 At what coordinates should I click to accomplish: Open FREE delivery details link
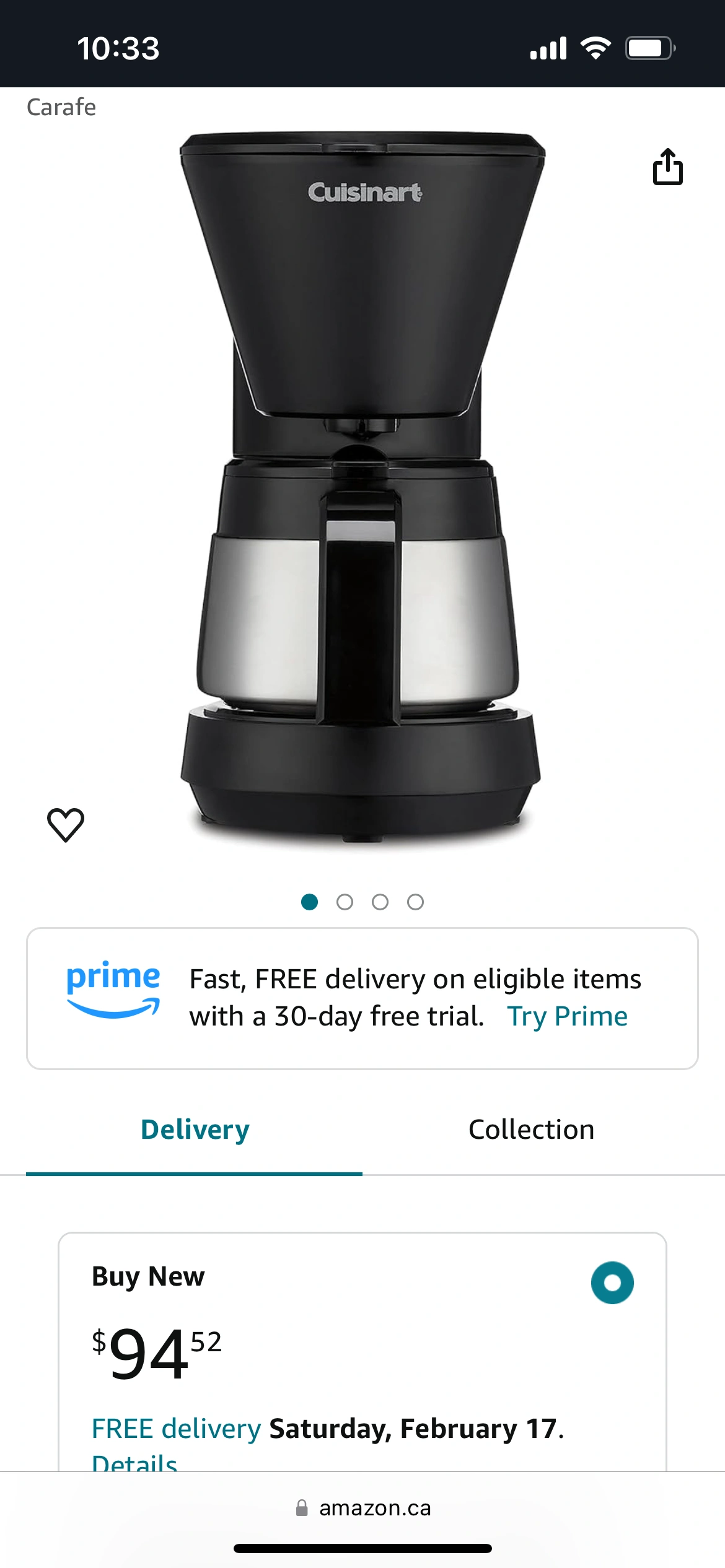pos(134,1461)
